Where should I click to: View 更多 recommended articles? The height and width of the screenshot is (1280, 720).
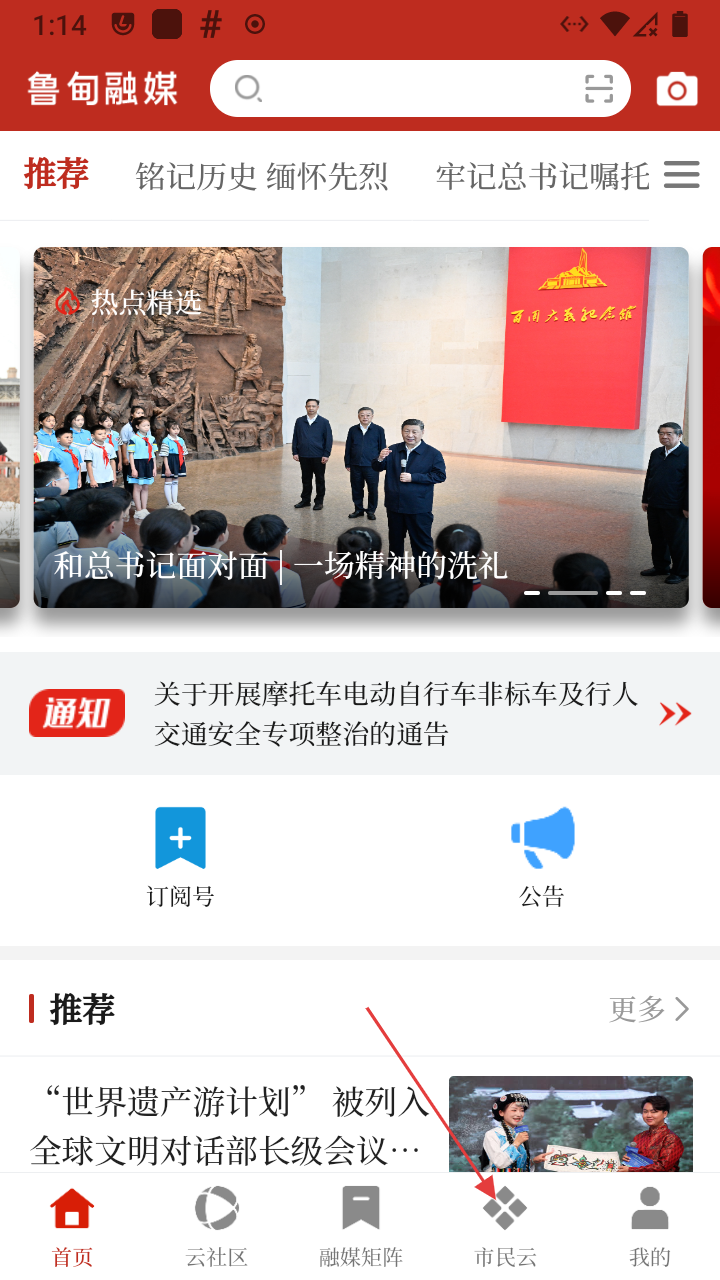pos(650,1009)
